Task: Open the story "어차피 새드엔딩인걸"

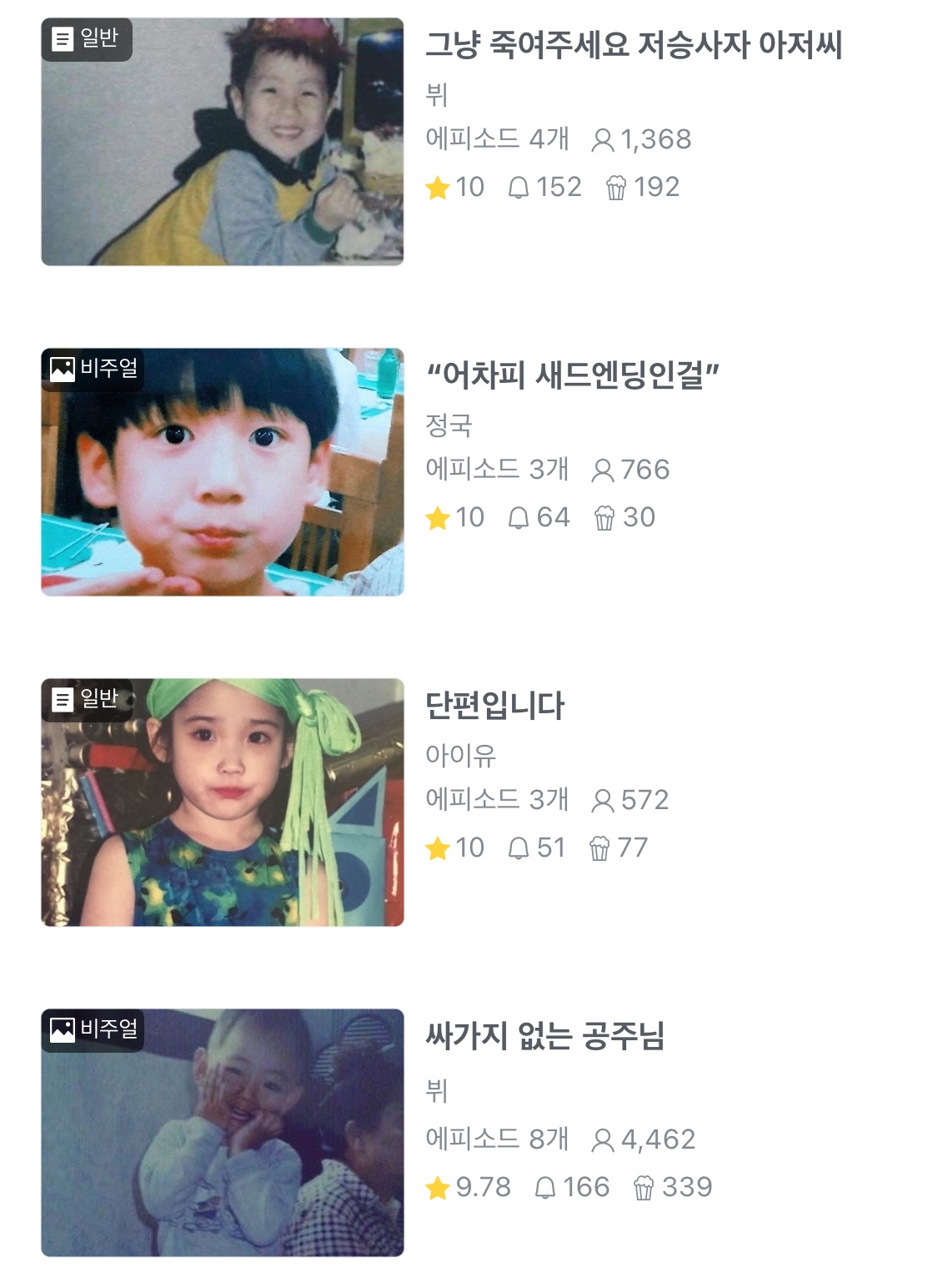Action: click(572, 376)
